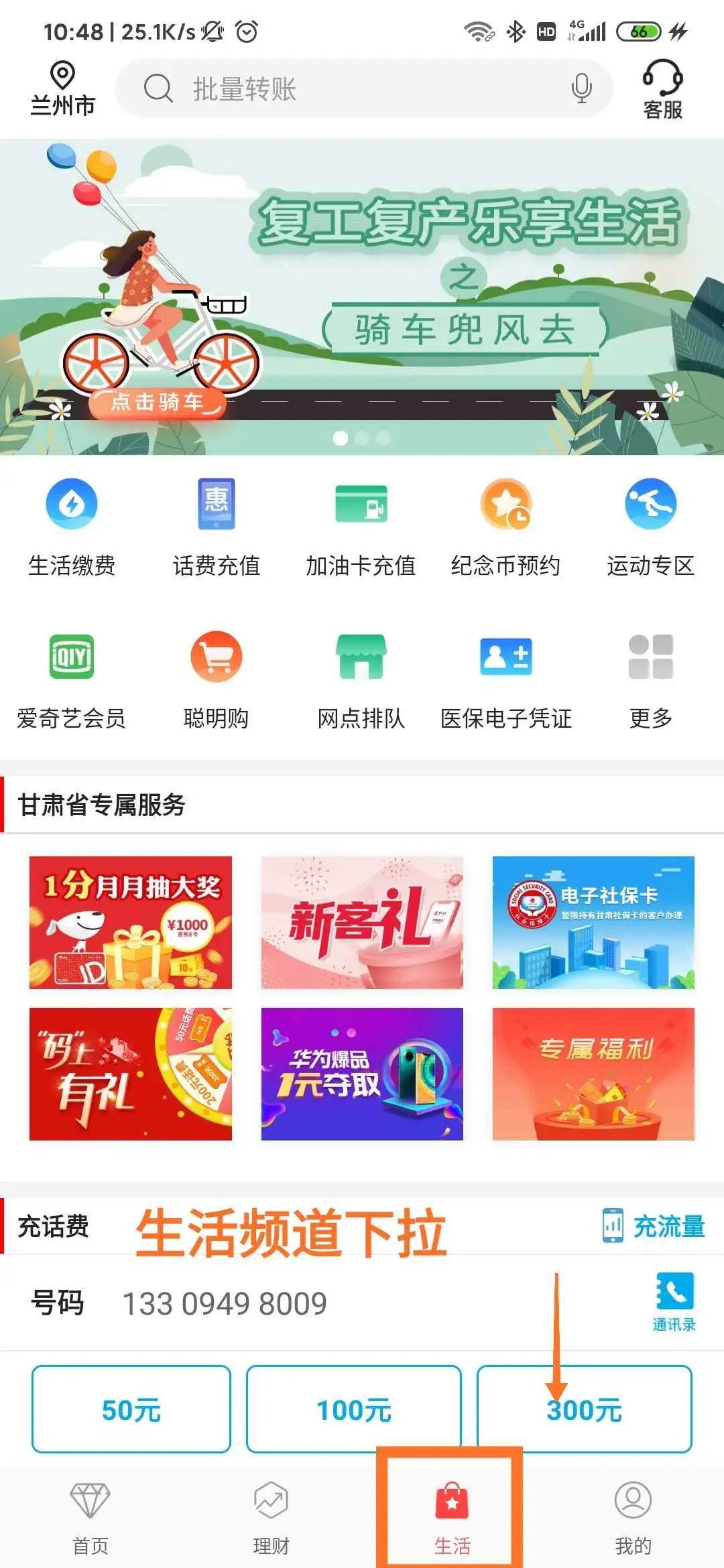Show 更多 services
This screenshot has height=1568, width=724.
650,680
